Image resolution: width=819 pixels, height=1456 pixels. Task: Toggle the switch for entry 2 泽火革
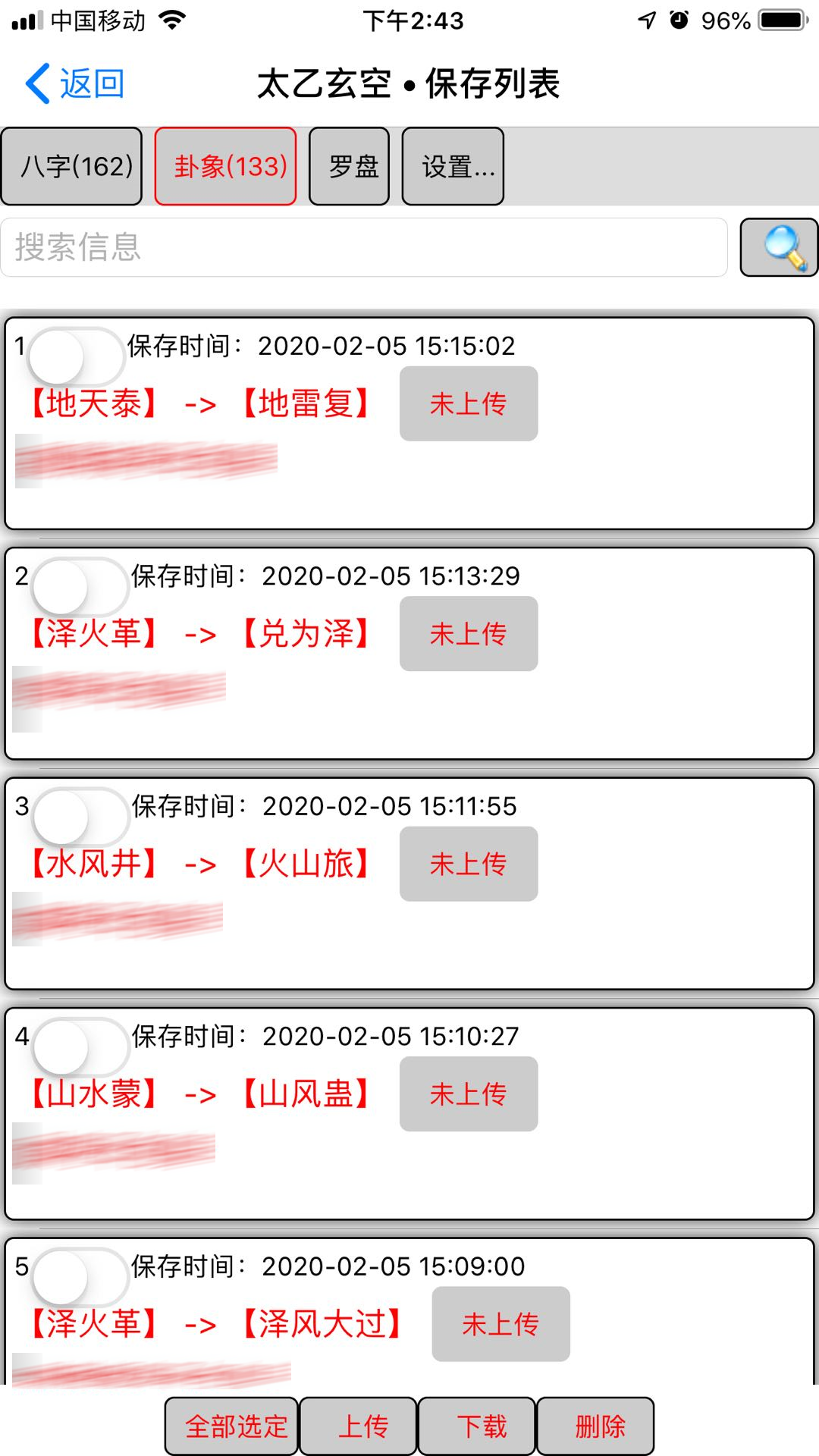[x=80, y=587]
